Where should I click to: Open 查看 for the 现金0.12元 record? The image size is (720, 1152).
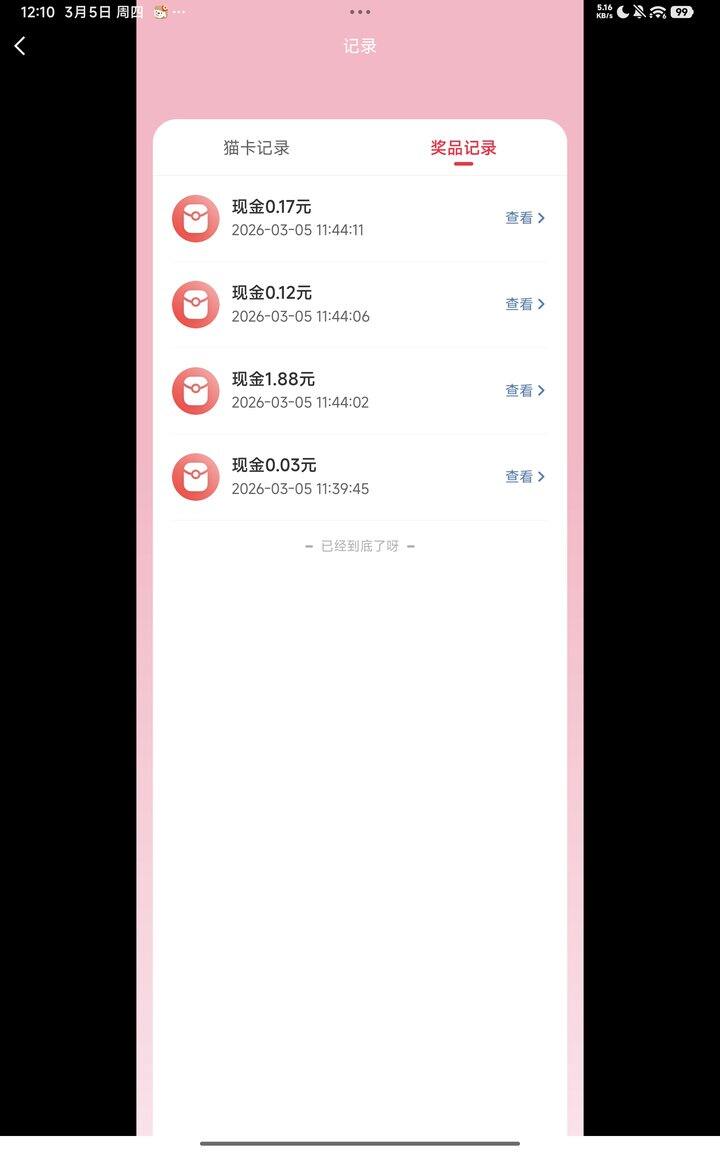coord(525,304)
